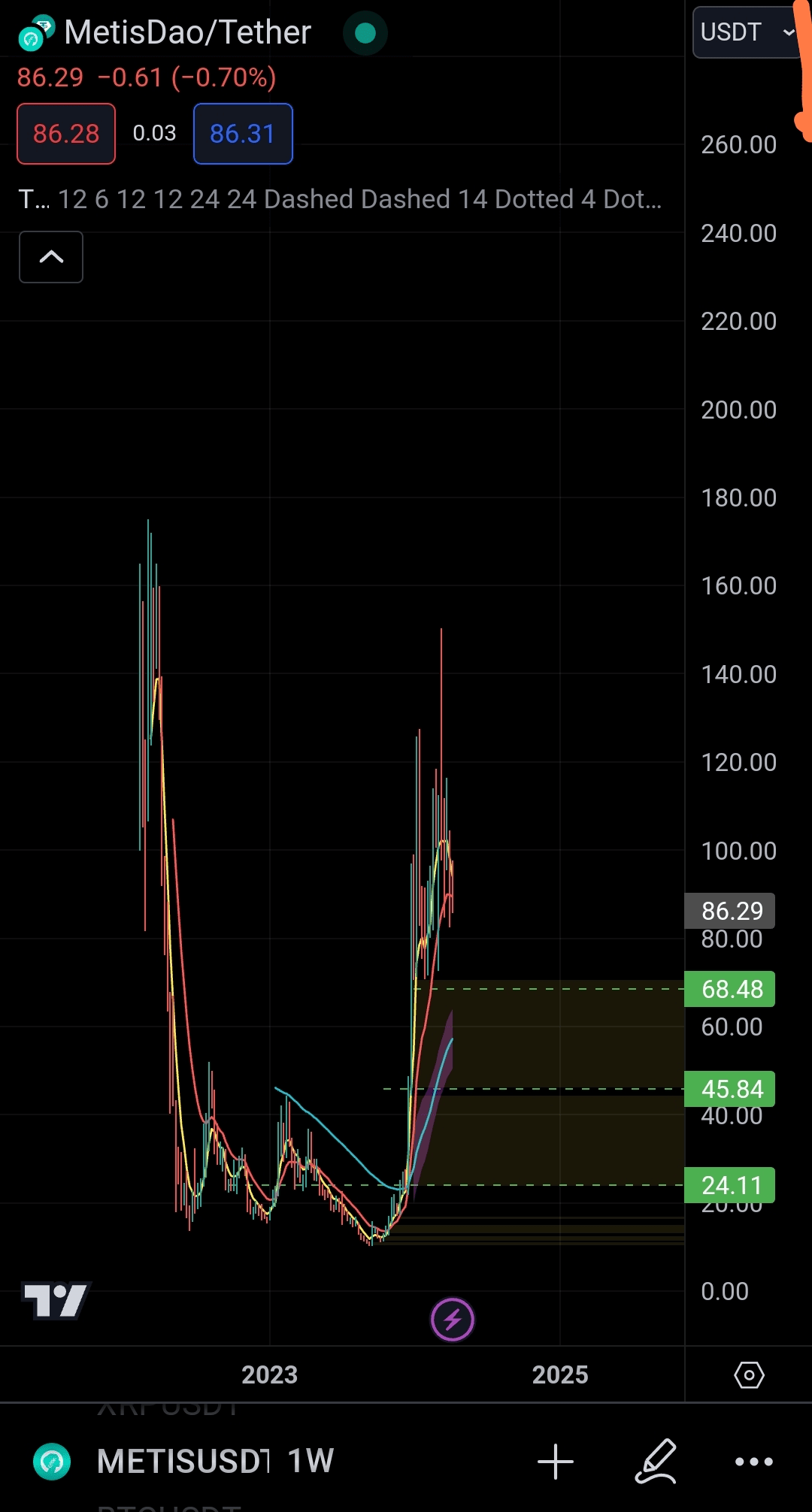Collapse the indicator legend with the chevron
The image size is (812, 1512).
tap(51, 257)
